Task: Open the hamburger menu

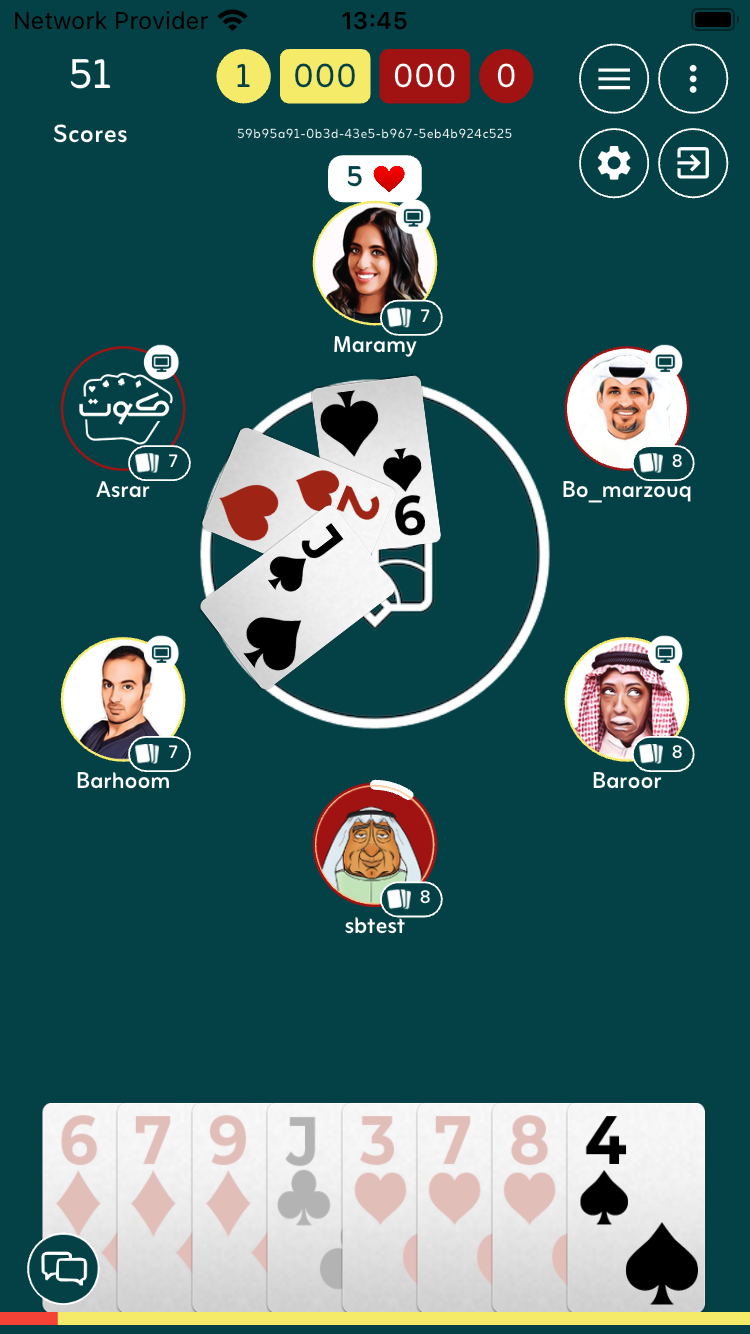Action: pyautogui.click(x=613, y=79)
